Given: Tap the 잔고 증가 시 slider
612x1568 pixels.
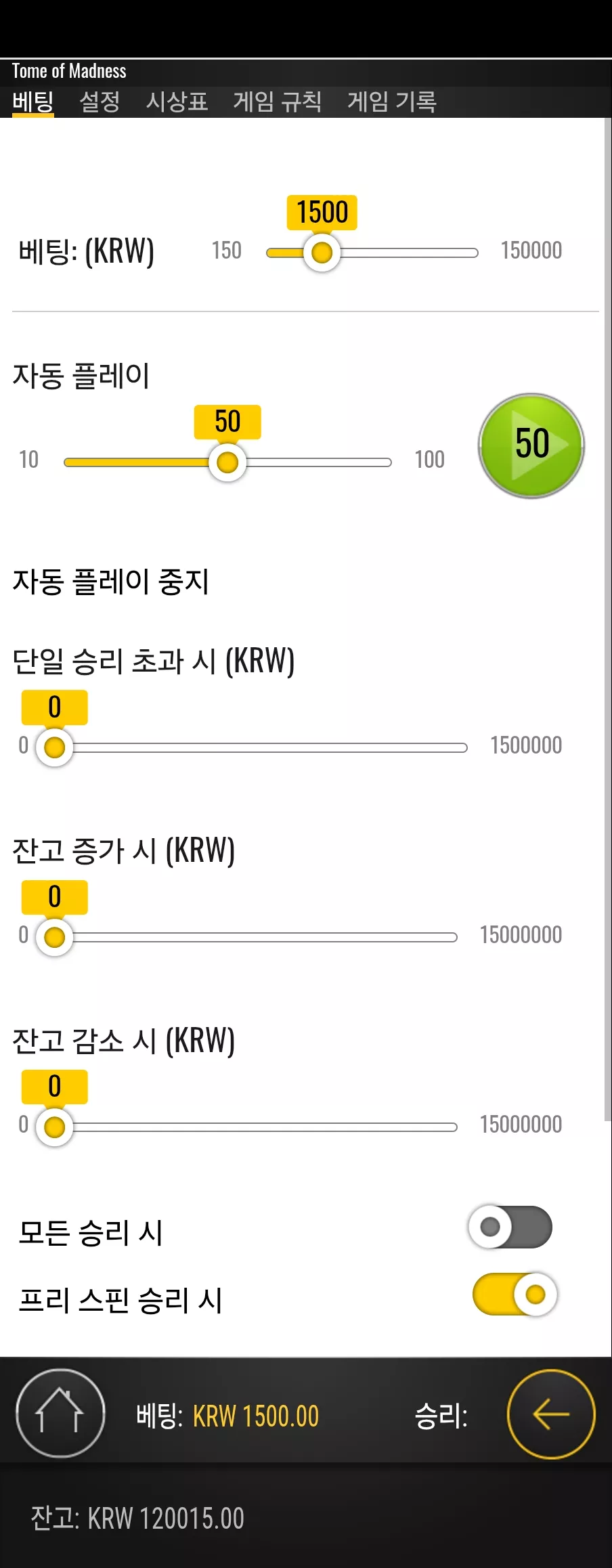Looking at the screenshot, I should pos(246,937).
